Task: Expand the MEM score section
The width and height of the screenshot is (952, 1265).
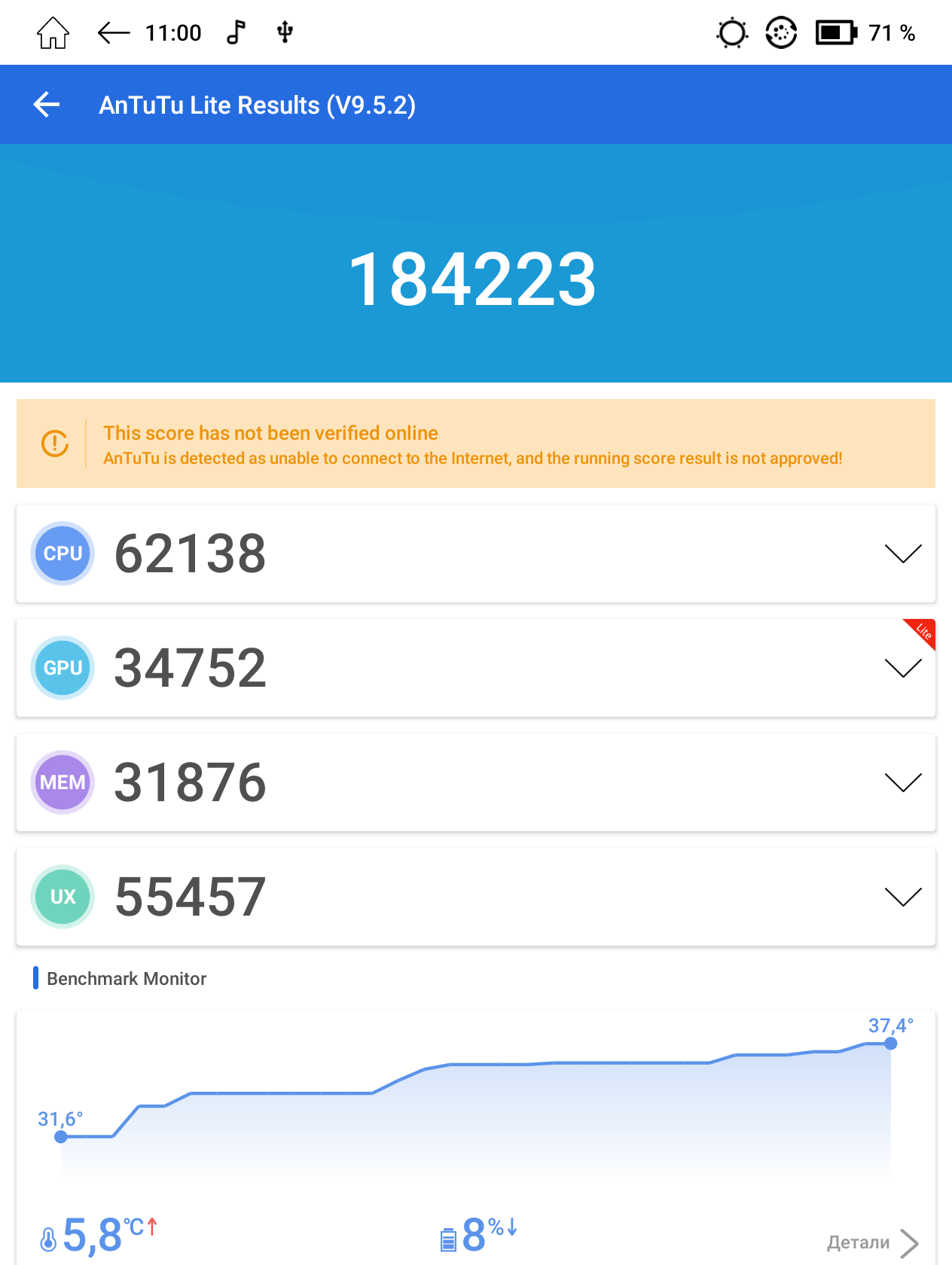Action: tap(902, 782)
